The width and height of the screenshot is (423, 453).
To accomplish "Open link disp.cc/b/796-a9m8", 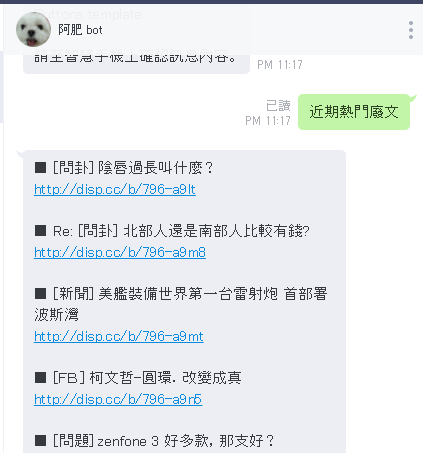I will click(120, 252).
